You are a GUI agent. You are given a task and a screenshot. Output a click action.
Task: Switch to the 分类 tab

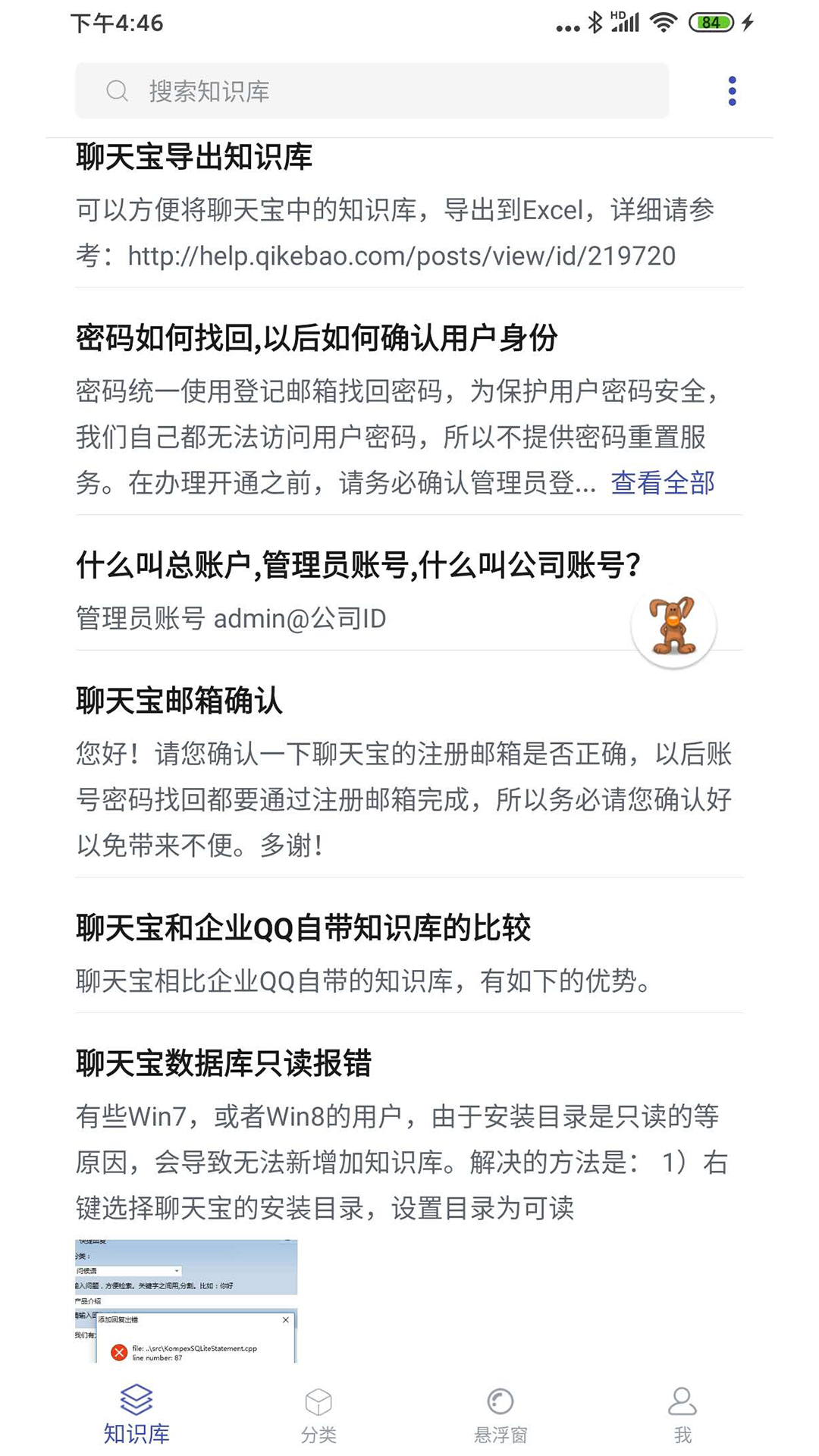[318, 1414]
